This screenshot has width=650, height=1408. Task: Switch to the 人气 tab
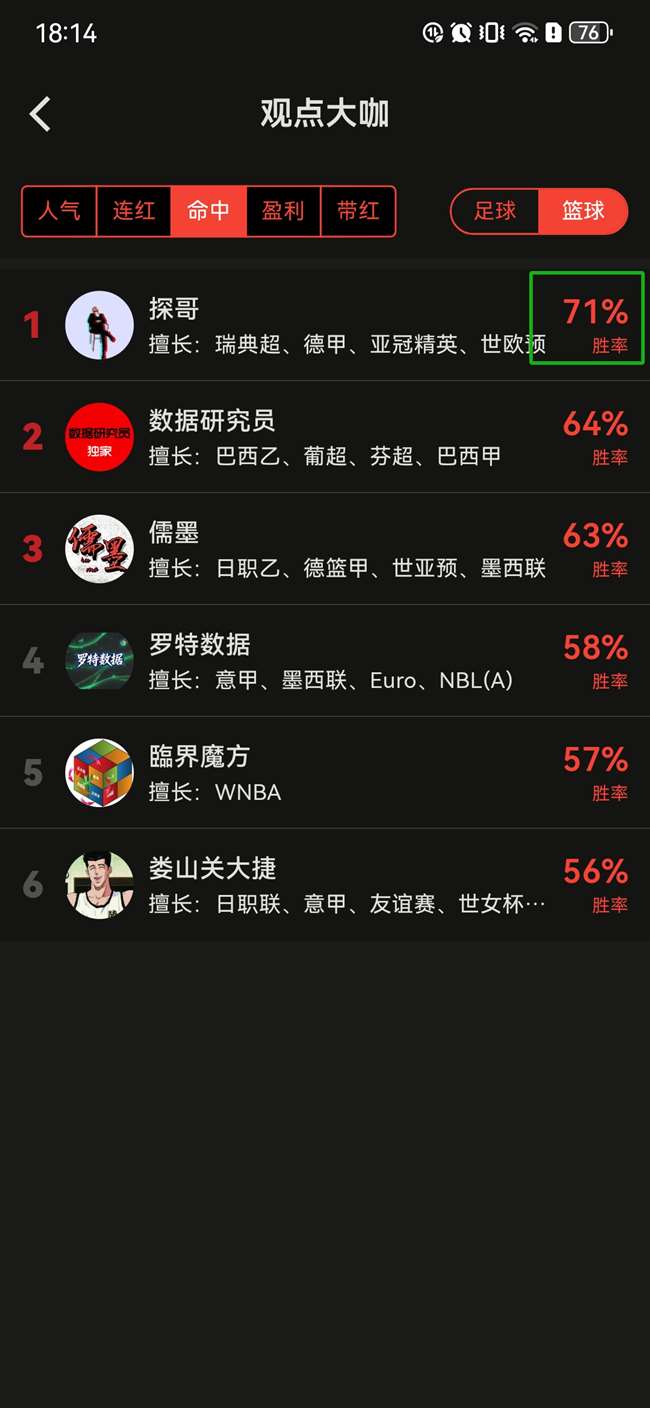point(59,211)
